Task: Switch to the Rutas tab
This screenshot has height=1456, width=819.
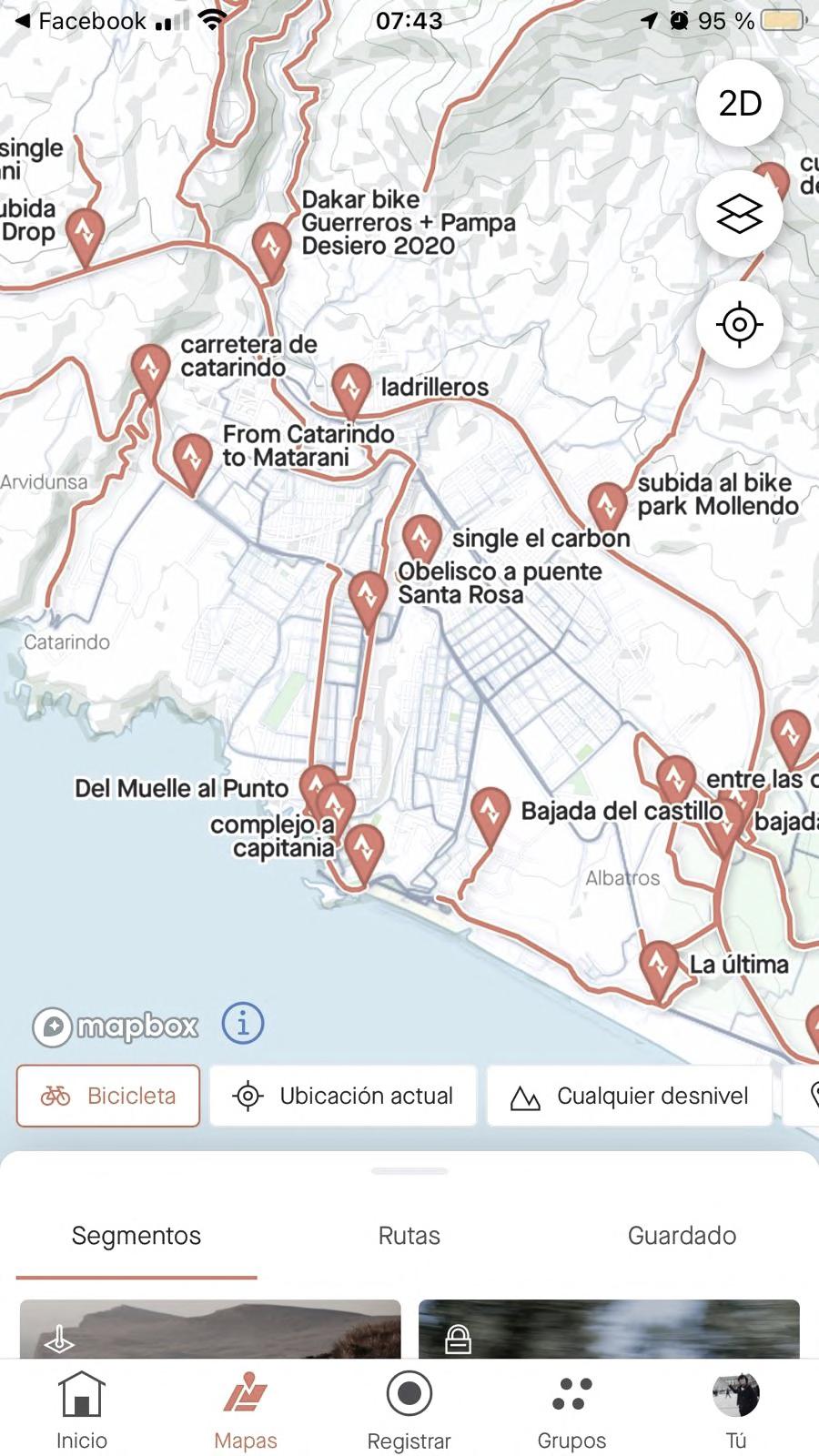Action: point(409,1235)
